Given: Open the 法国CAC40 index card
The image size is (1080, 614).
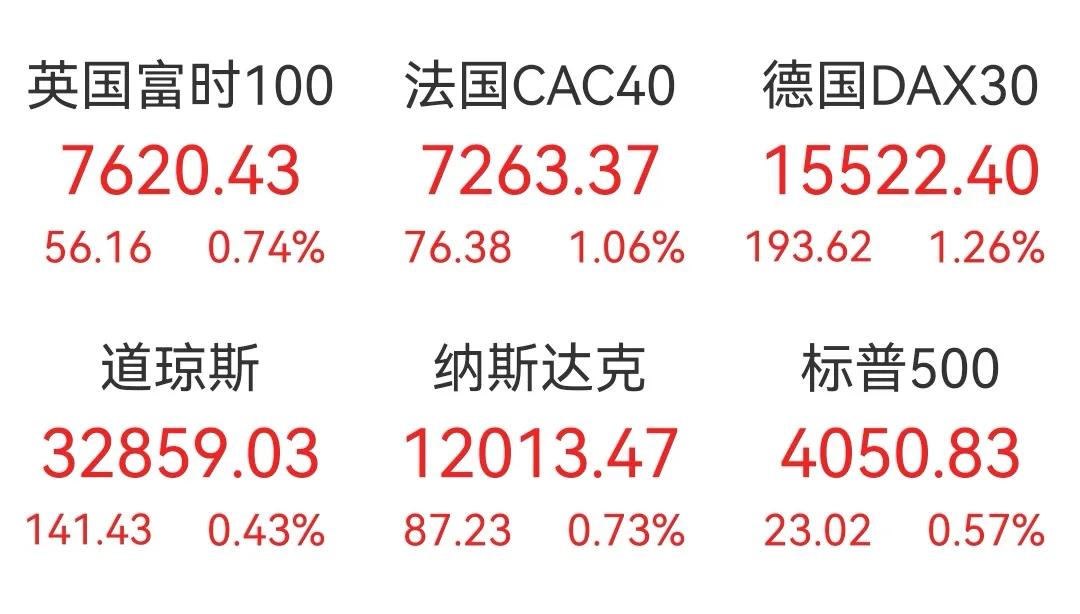Looking at the screenshot, I should coord(540,168).
